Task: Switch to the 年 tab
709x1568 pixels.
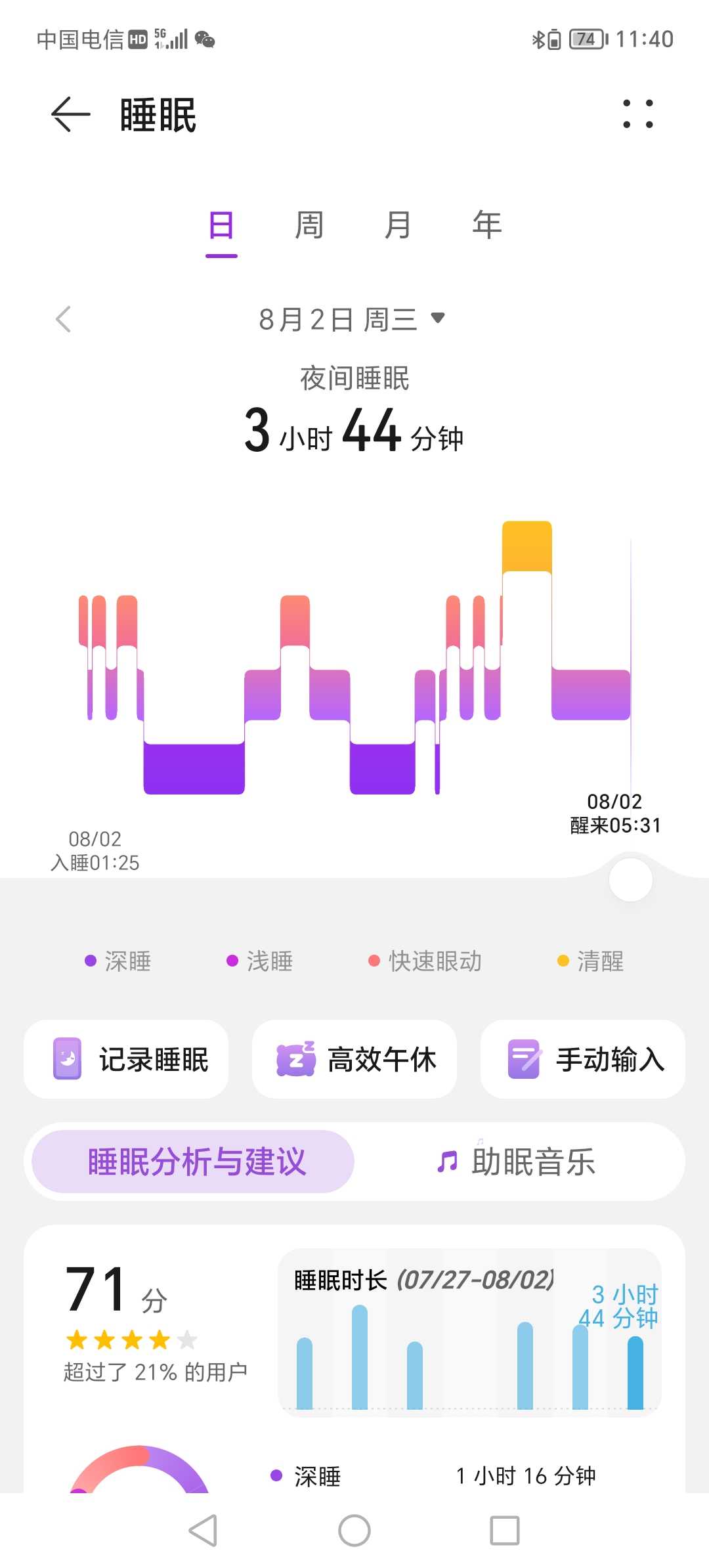Action: point(486,225)
